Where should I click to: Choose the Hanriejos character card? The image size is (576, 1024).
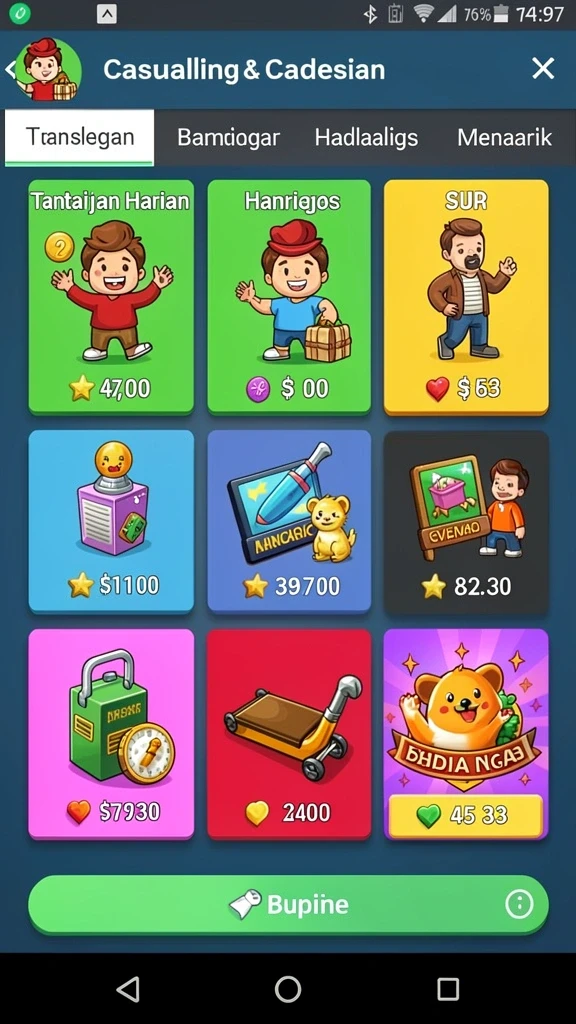pos(289,296)
